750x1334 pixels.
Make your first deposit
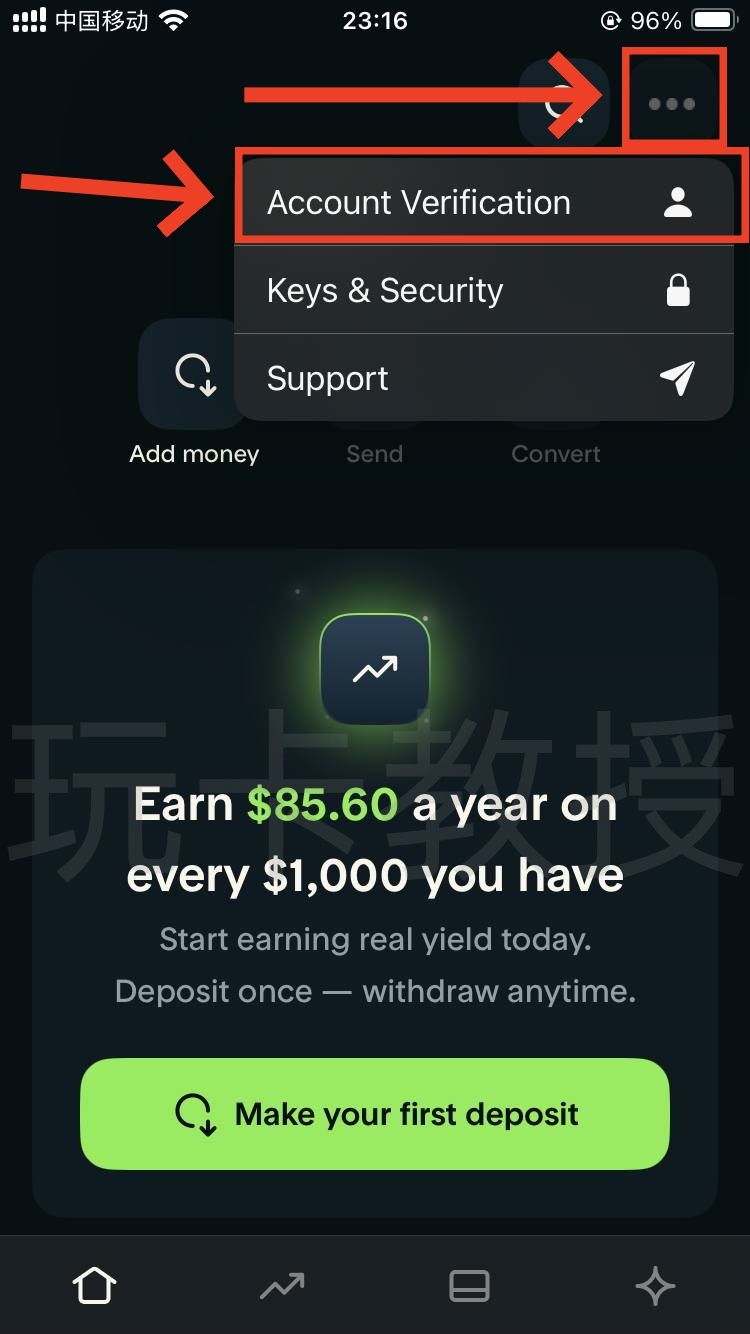coord(374,1113)
